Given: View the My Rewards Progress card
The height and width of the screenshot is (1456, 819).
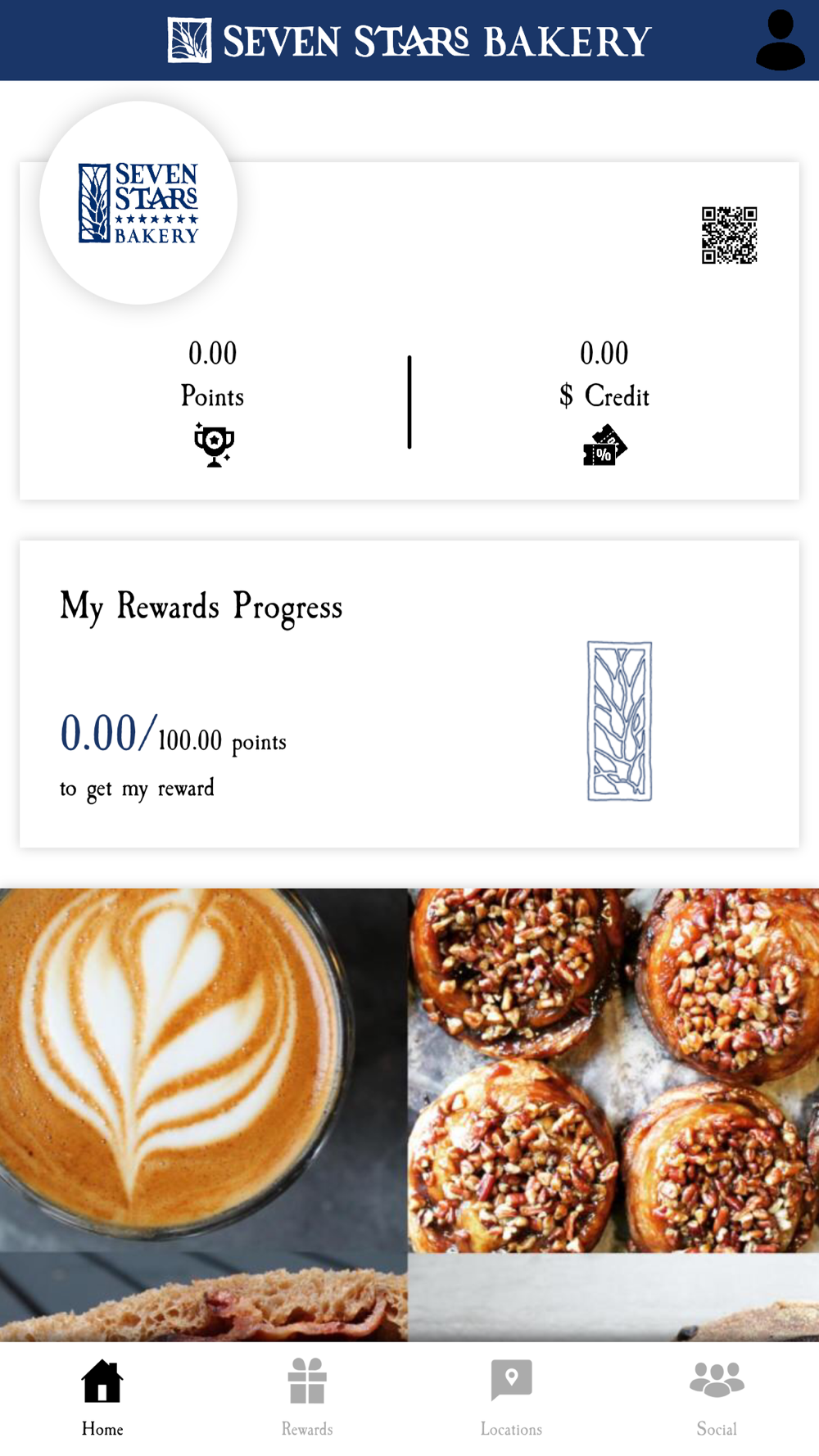Looking at the screenshot, I should (409, 694).
